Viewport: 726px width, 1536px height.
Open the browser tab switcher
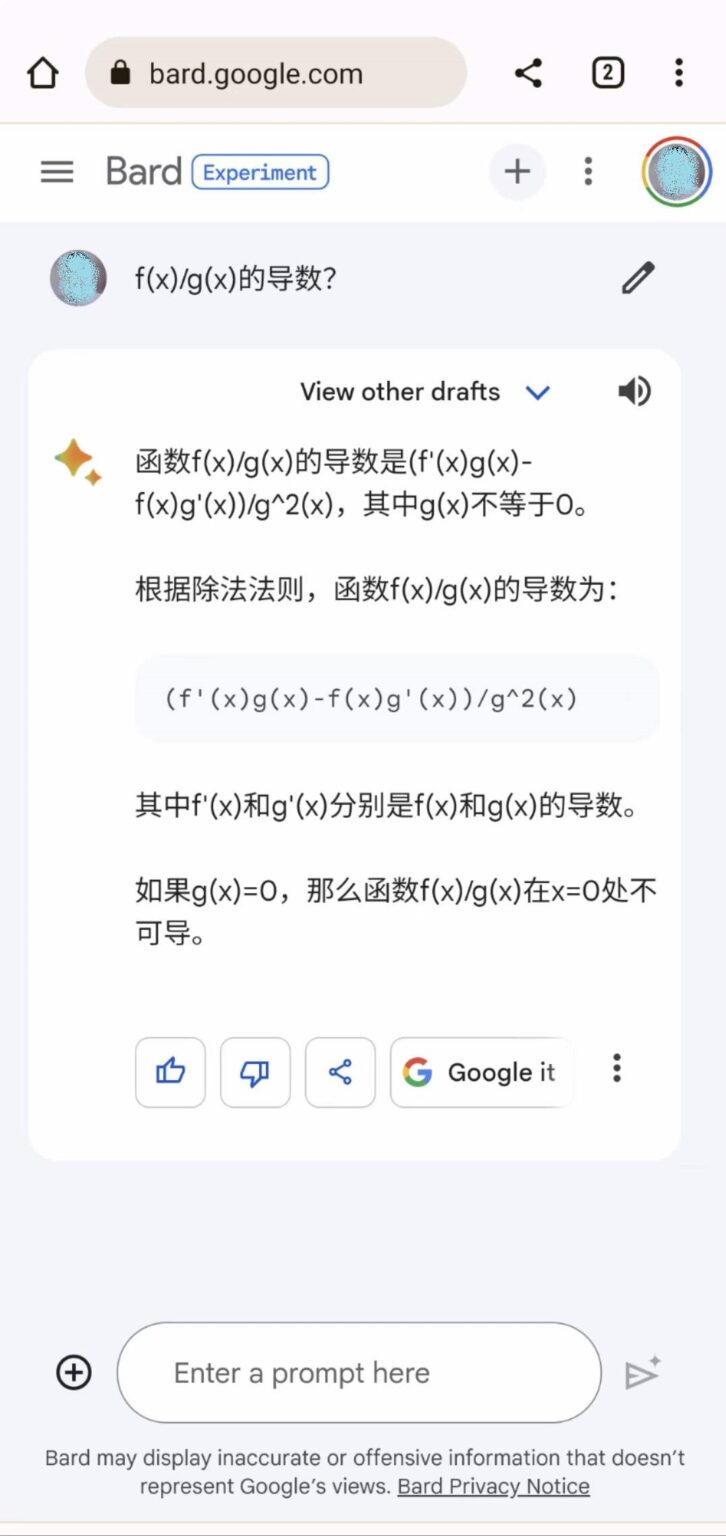(x=608, y=73)
